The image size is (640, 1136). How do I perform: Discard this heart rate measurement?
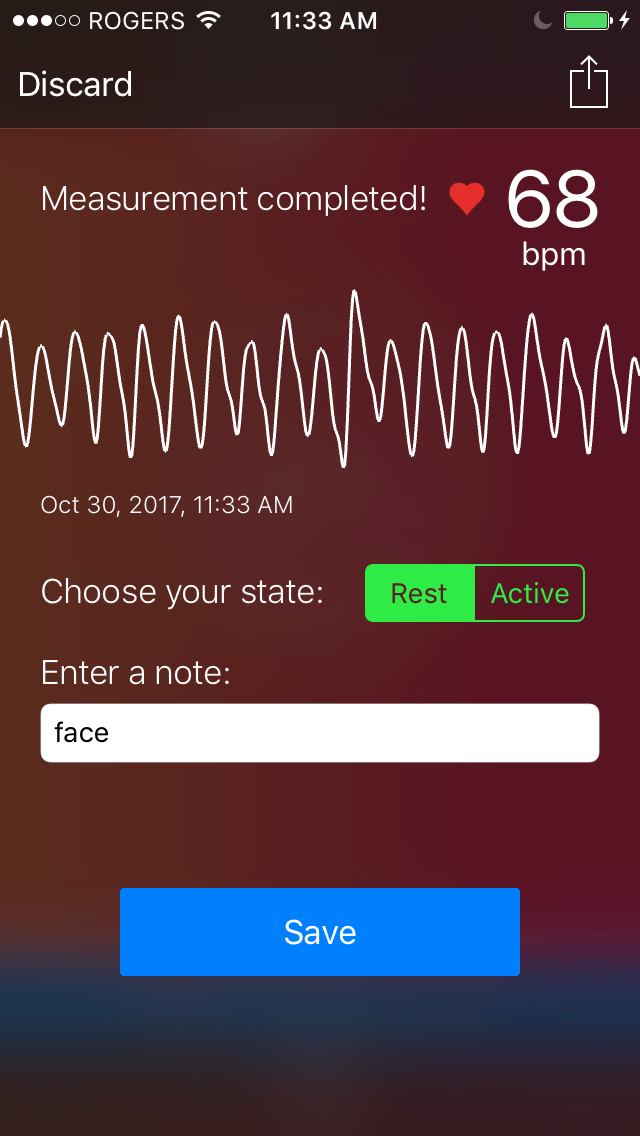(x=75, y=85)
